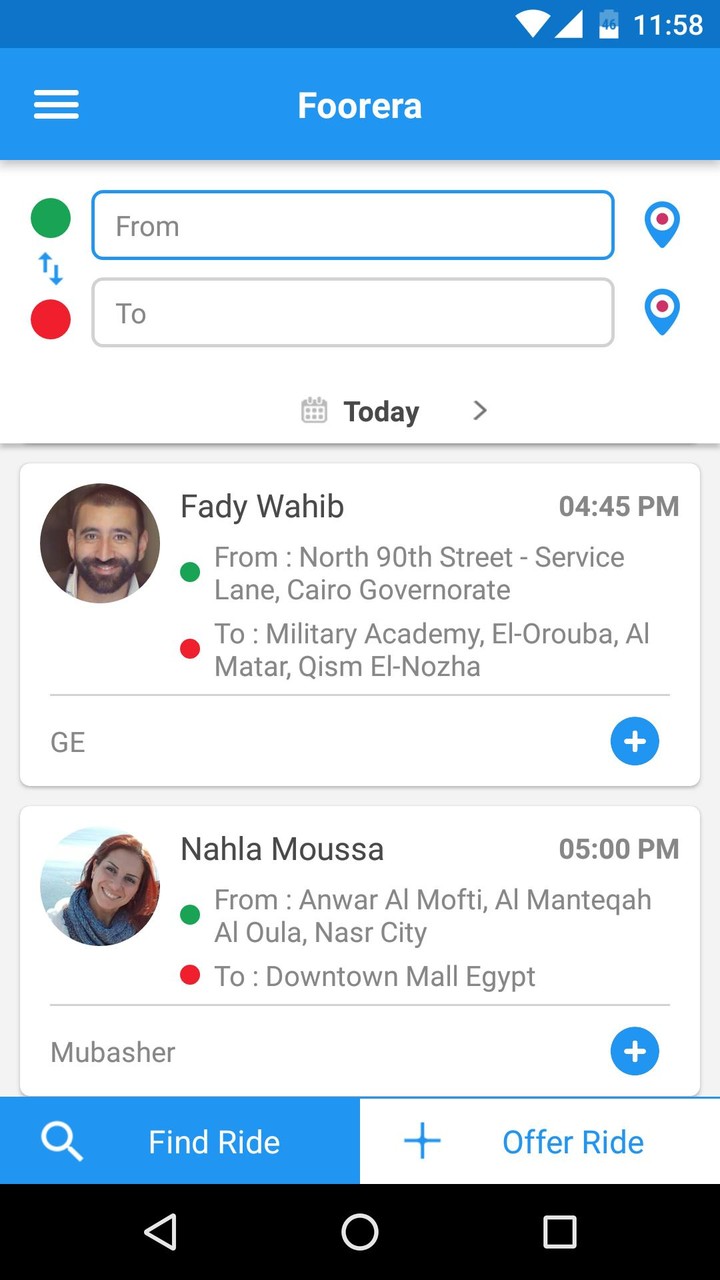Tap the red dot on Nahla's To address
Screen dimensions: 720x1280
(190, 974)
